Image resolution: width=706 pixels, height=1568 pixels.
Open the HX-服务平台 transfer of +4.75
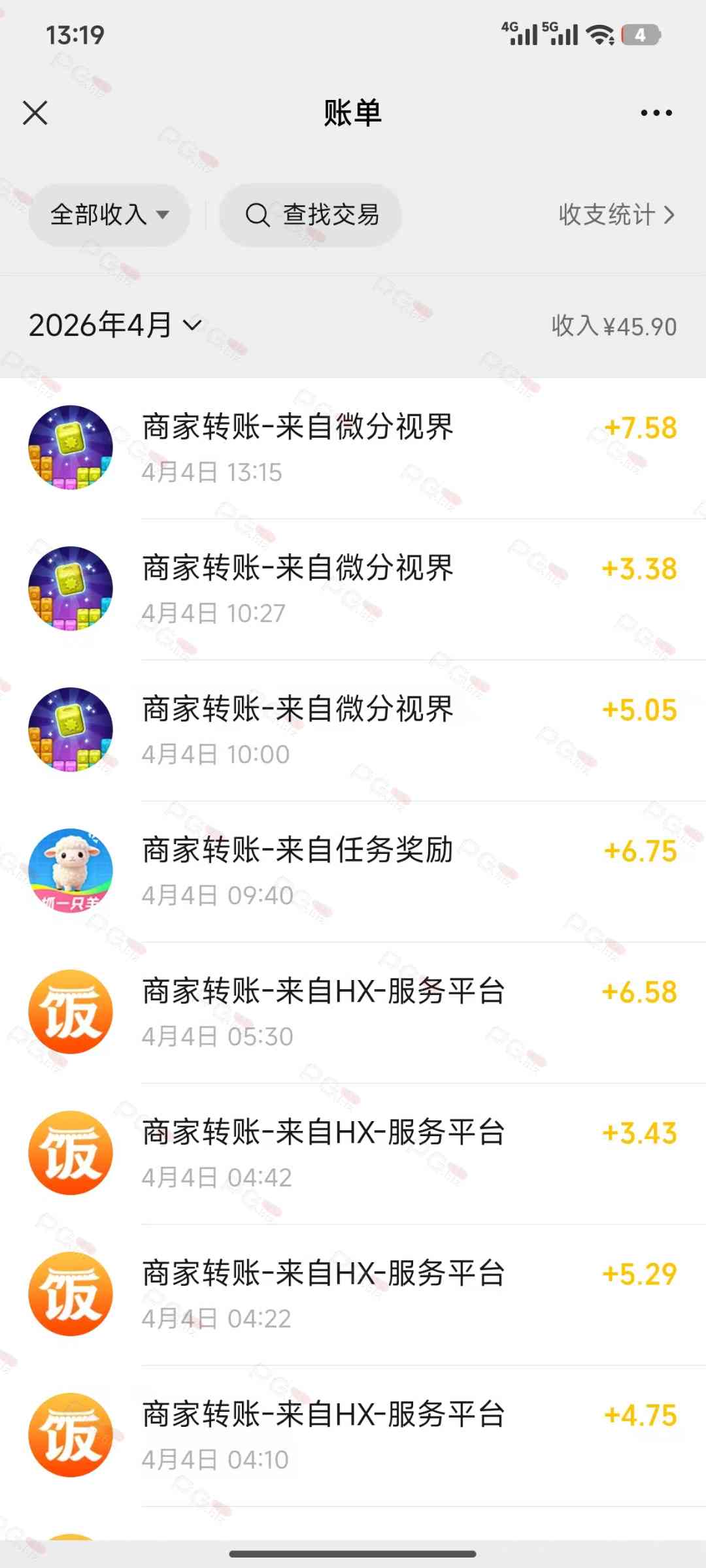click(x=353, y=1436)
